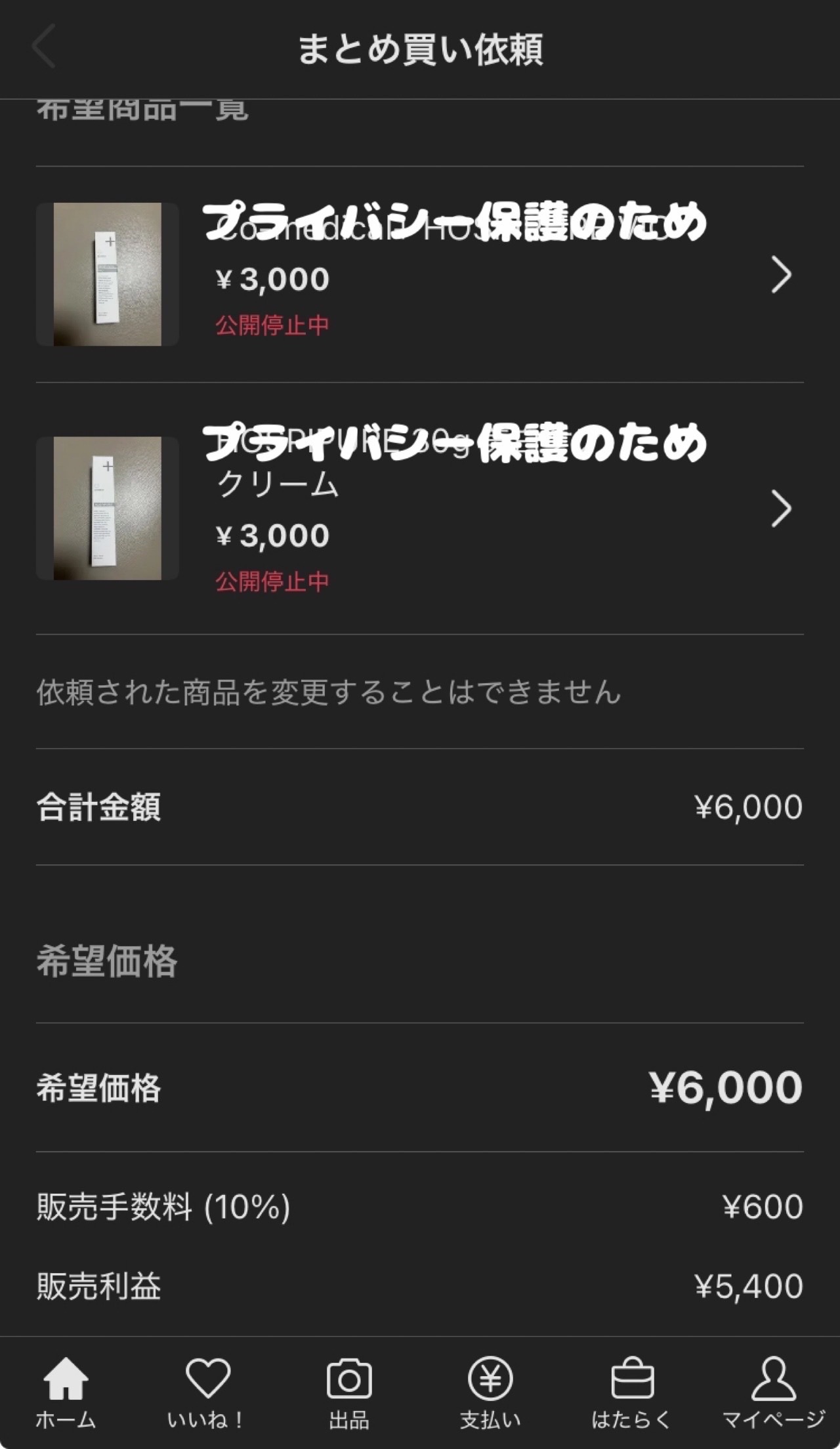The image size is (840, 1449).
Task: Open the マイページ tab
Action: 773,1391
